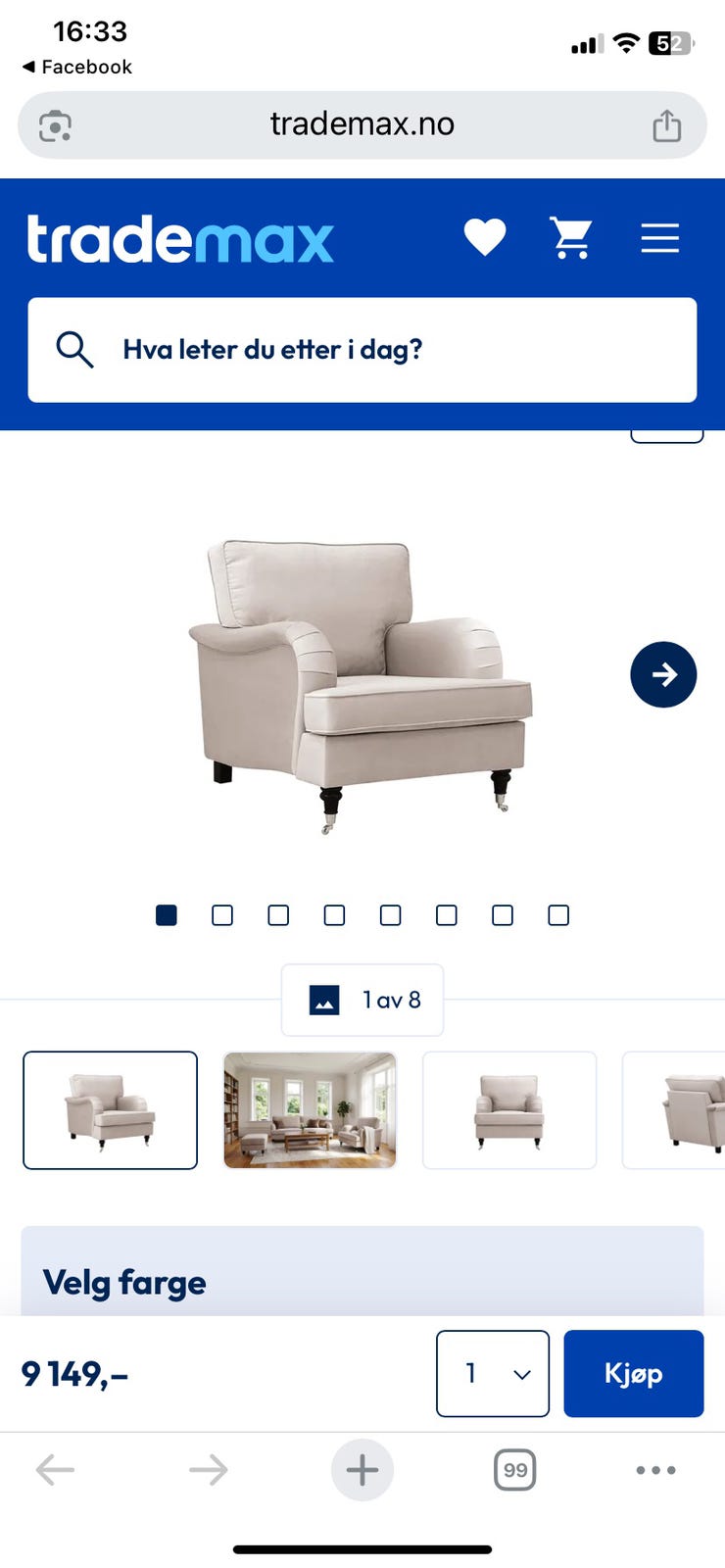Open browser tabs overview showing 99
The image size is (725, 1568).
pyautogui.click(x=515, y=1470)
